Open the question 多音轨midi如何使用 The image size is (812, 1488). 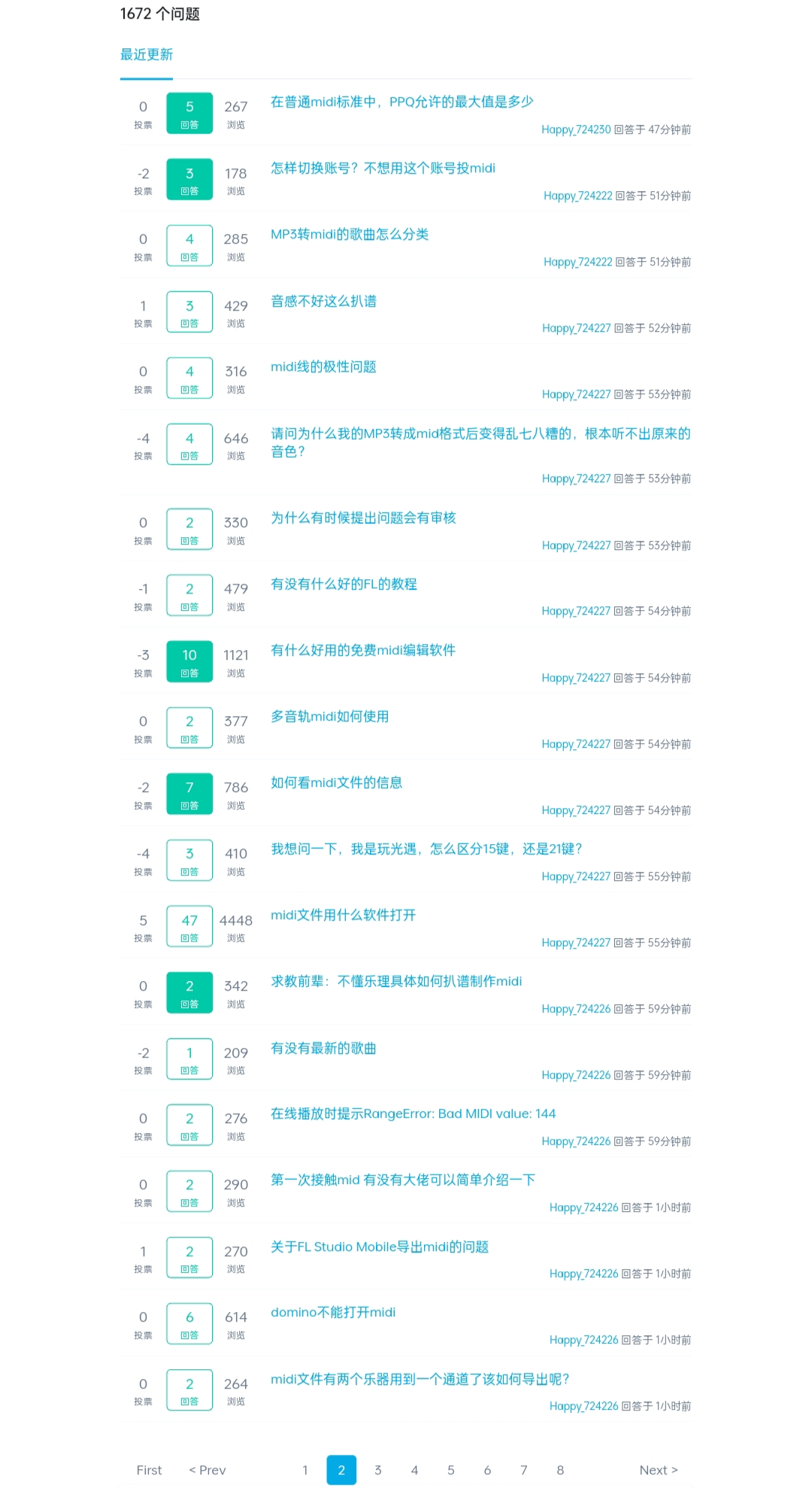330,716
